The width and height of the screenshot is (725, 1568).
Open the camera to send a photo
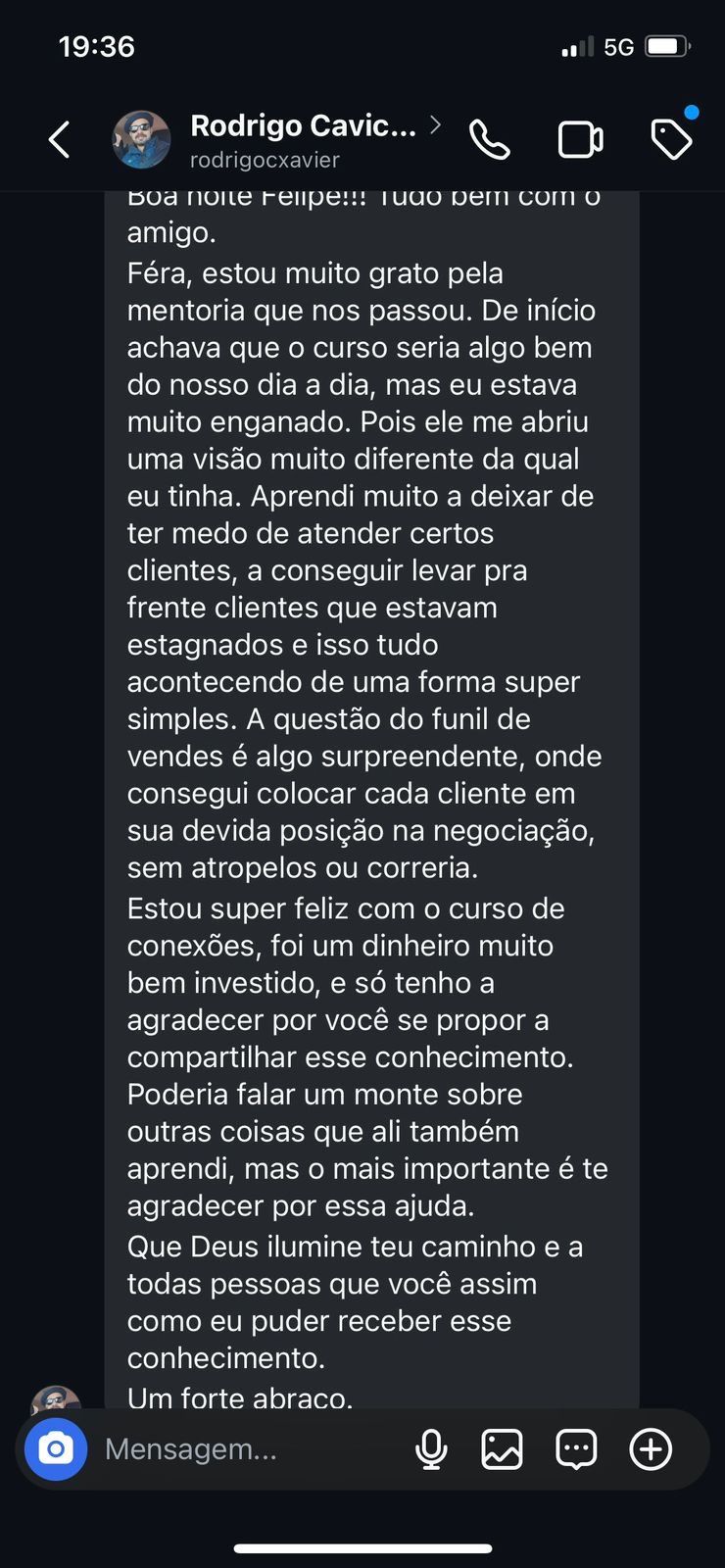(56, 1448)
